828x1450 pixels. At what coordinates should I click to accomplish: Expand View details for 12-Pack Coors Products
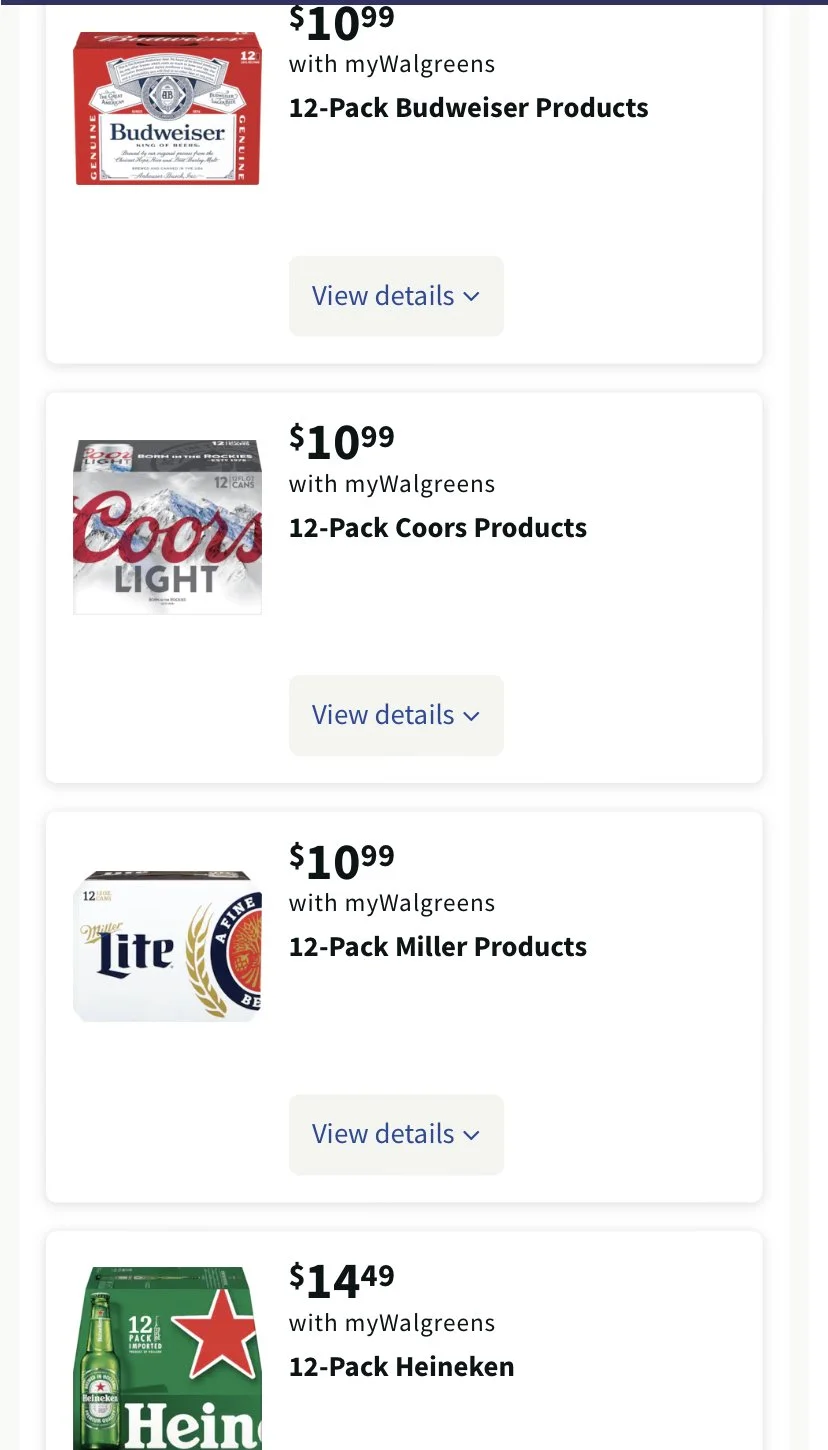[396, 715]
